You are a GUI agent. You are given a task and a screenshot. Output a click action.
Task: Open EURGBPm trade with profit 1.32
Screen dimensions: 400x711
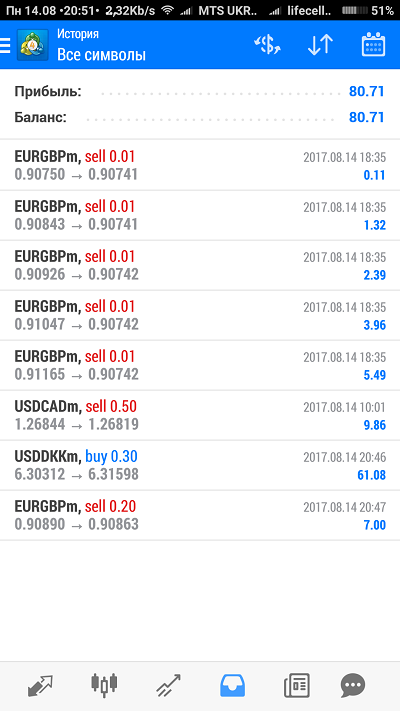(x=200, y=215)
